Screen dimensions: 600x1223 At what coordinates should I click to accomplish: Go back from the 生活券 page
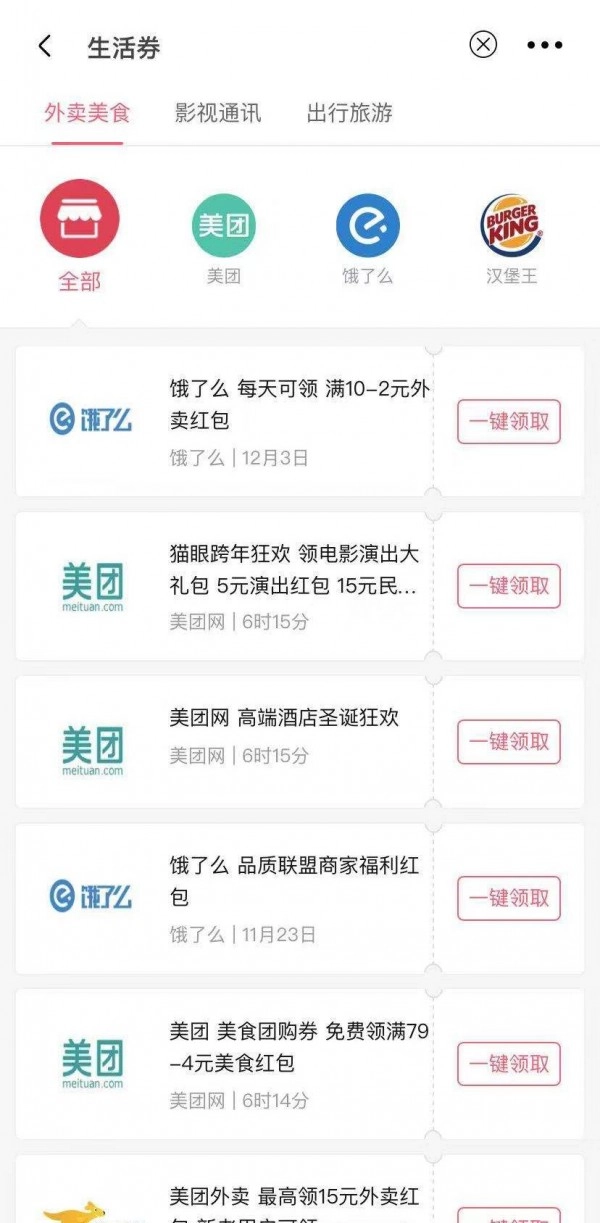coord(45,46)
